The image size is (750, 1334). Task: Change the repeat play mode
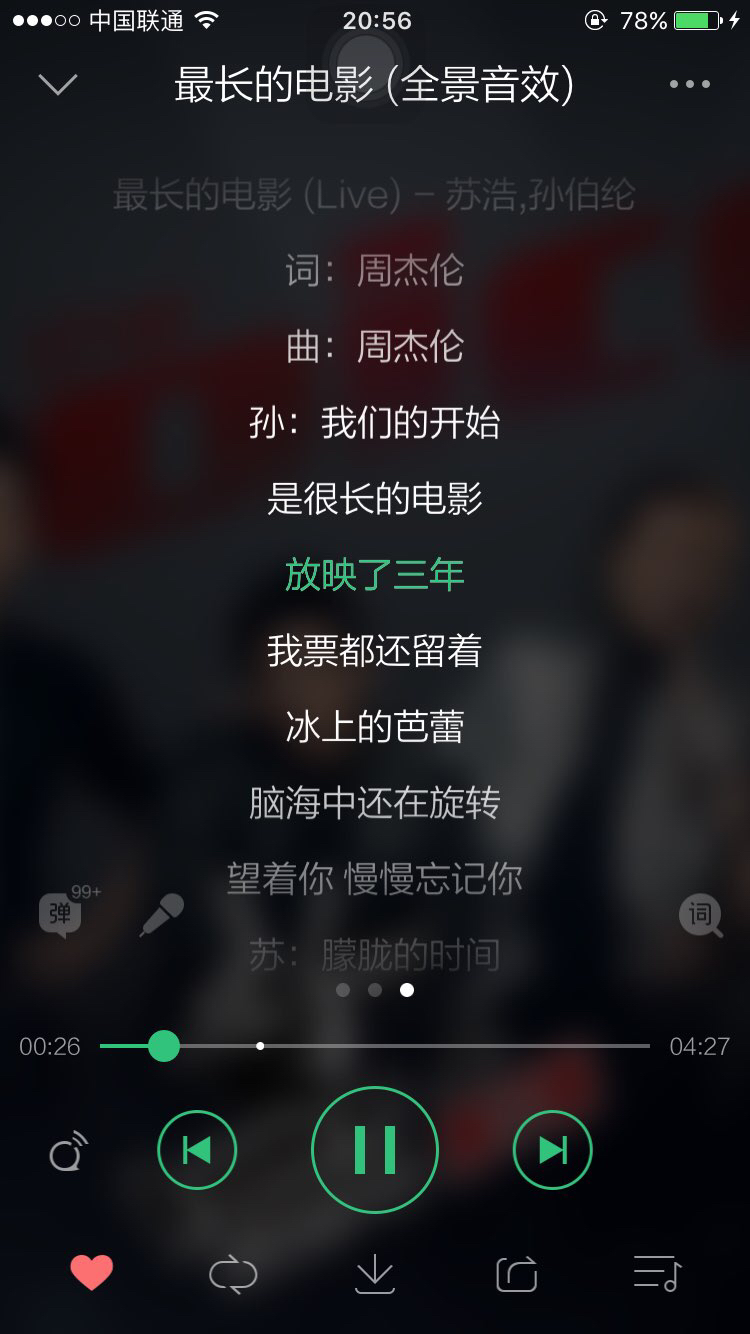[233, 1274]
